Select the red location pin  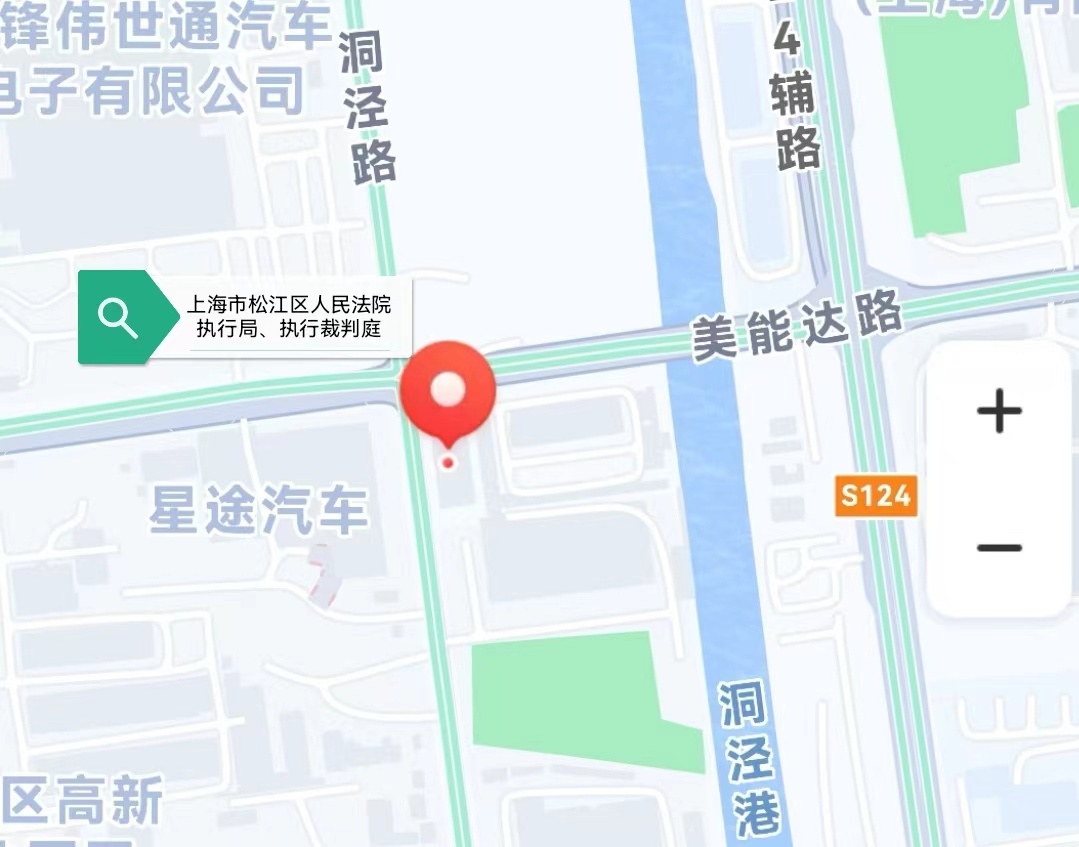tap(448, 392)
